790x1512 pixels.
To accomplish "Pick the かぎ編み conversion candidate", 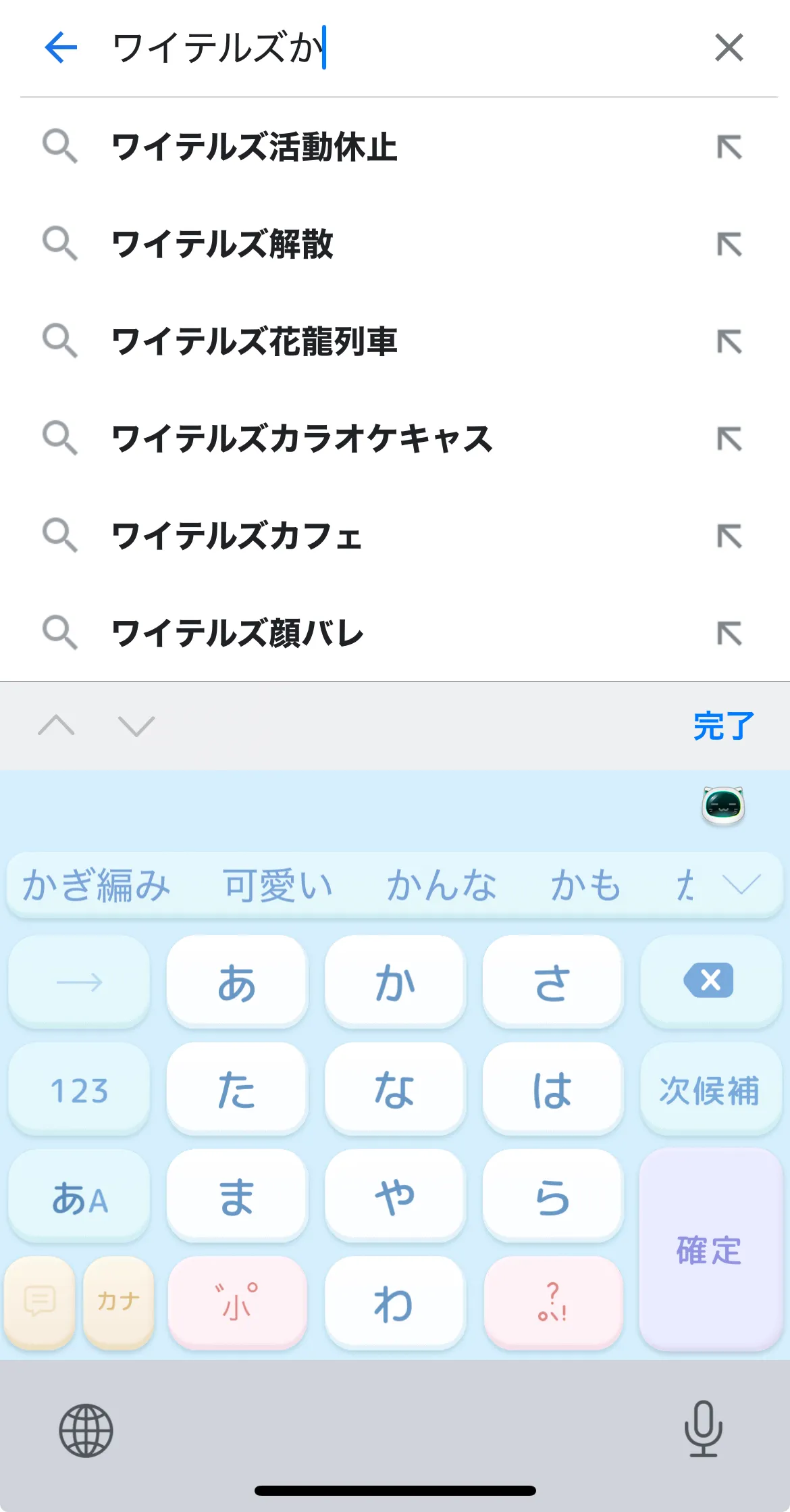I will point(97,885).
